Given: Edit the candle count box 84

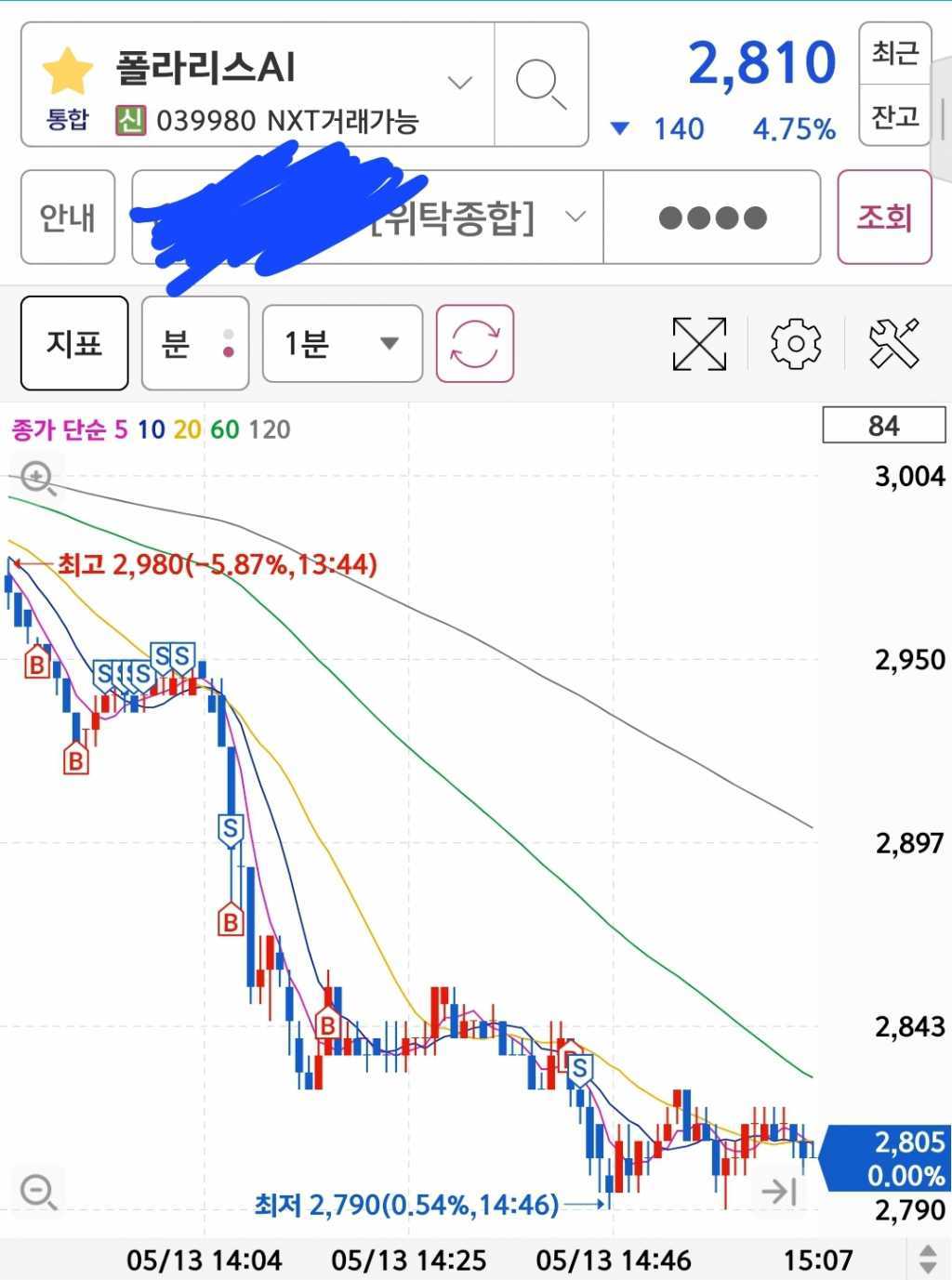Looking at the screenshot, I should (x=883, y=426).
